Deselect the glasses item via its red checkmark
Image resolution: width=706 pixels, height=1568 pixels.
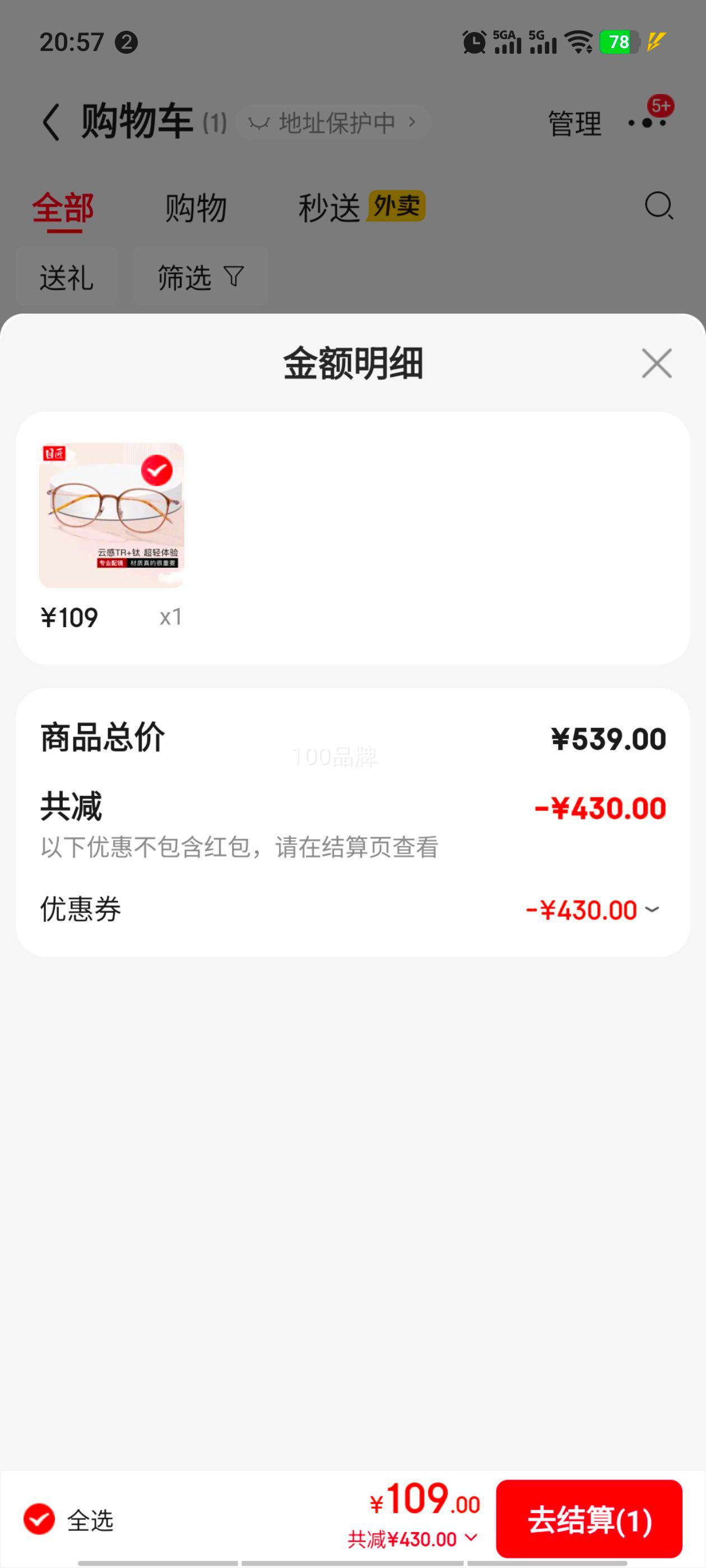tap(156, 469)
